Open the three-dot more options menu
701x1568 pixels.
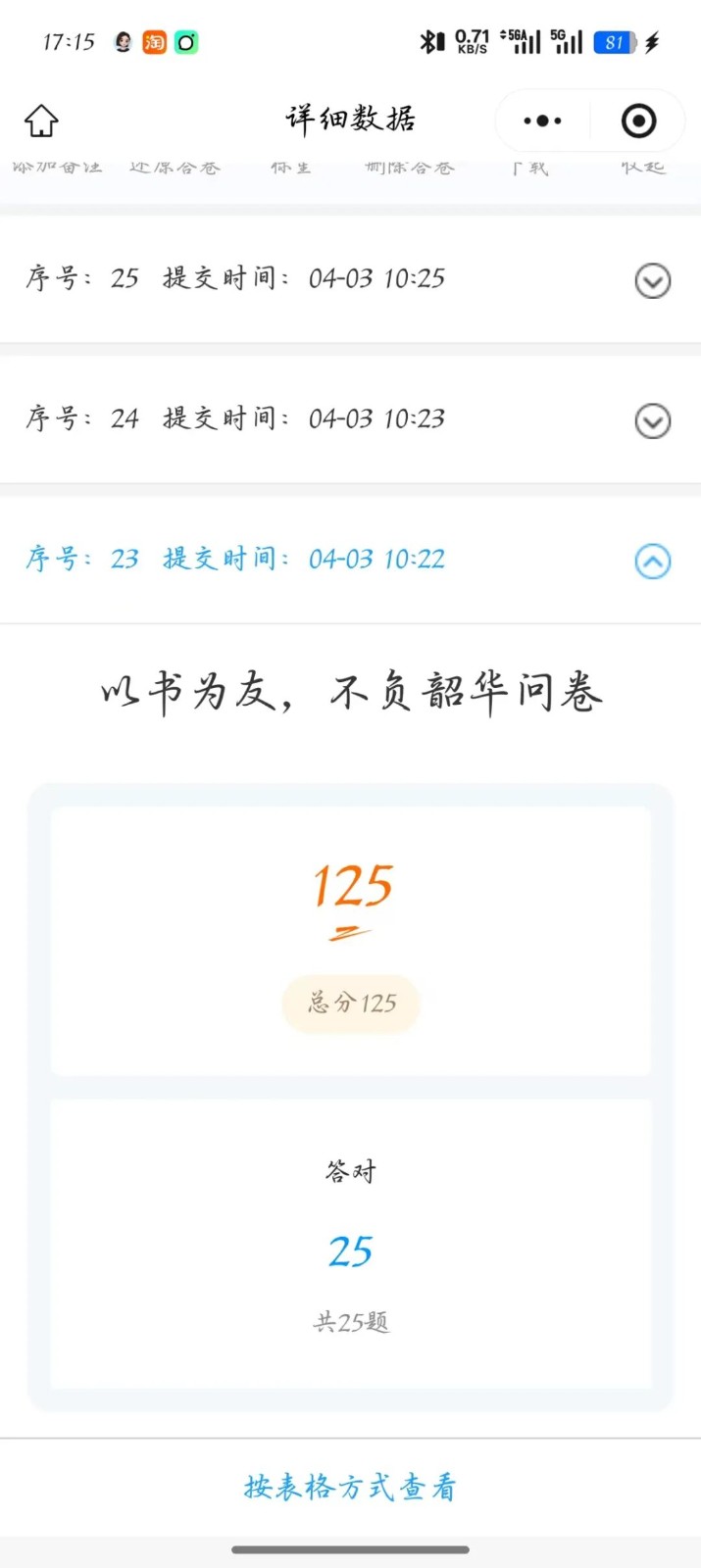542,121
